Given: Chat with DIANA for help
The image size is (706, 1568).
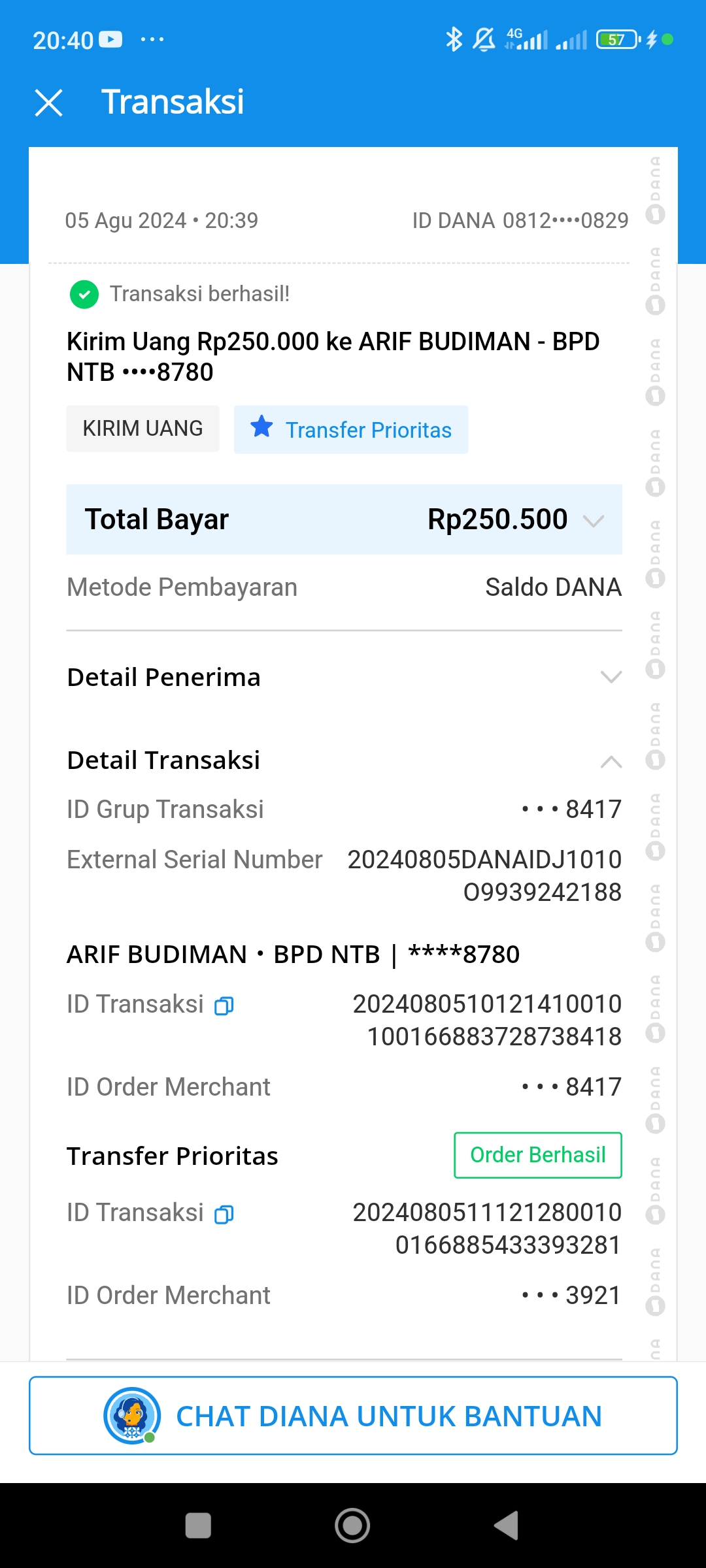Looking at the screenshot, I should [353, 1416].
